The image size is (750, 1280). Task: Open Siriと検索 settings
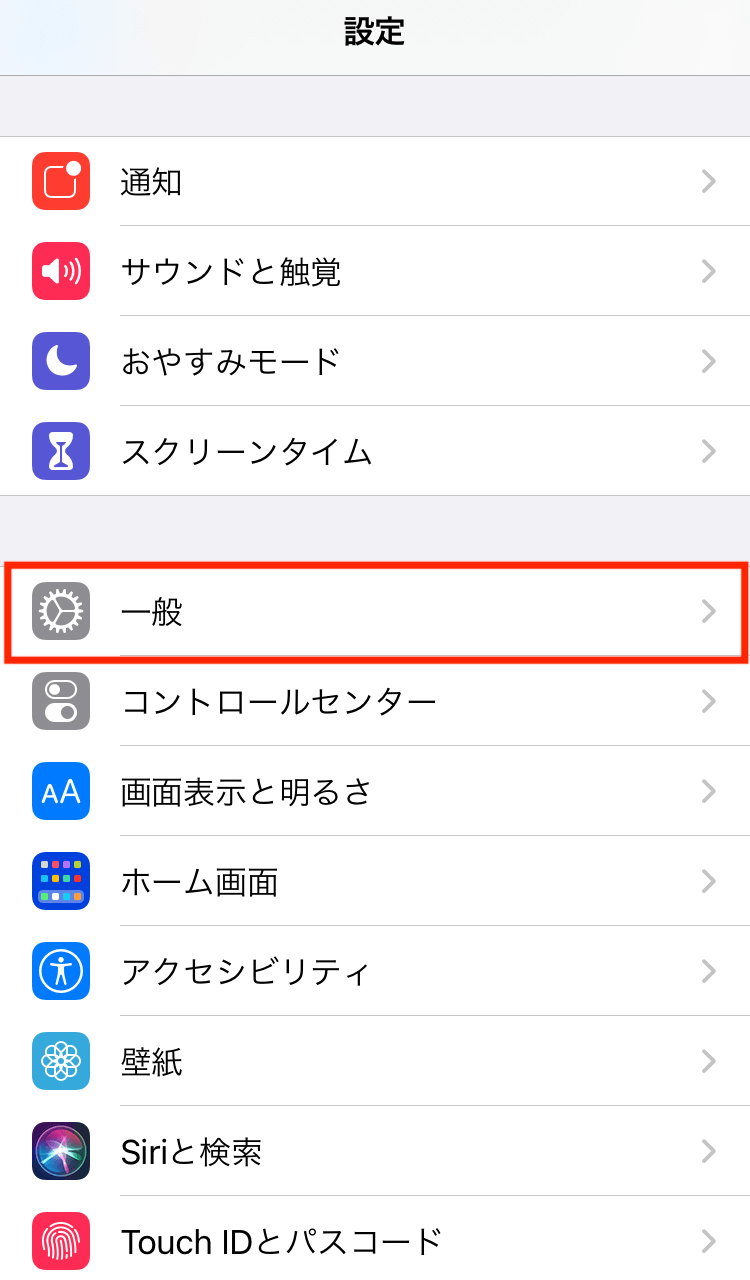point(375,1151)
